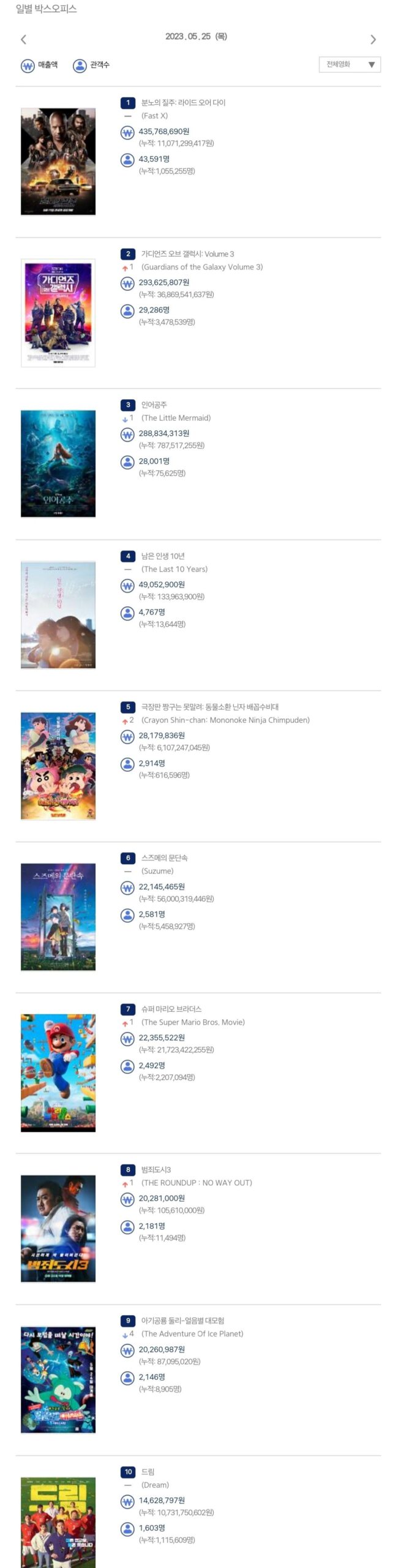This screenshot has height=1568, width=396.
Task: View The Super Mario Bros. Movie poster
Action: click(58, 1072)
